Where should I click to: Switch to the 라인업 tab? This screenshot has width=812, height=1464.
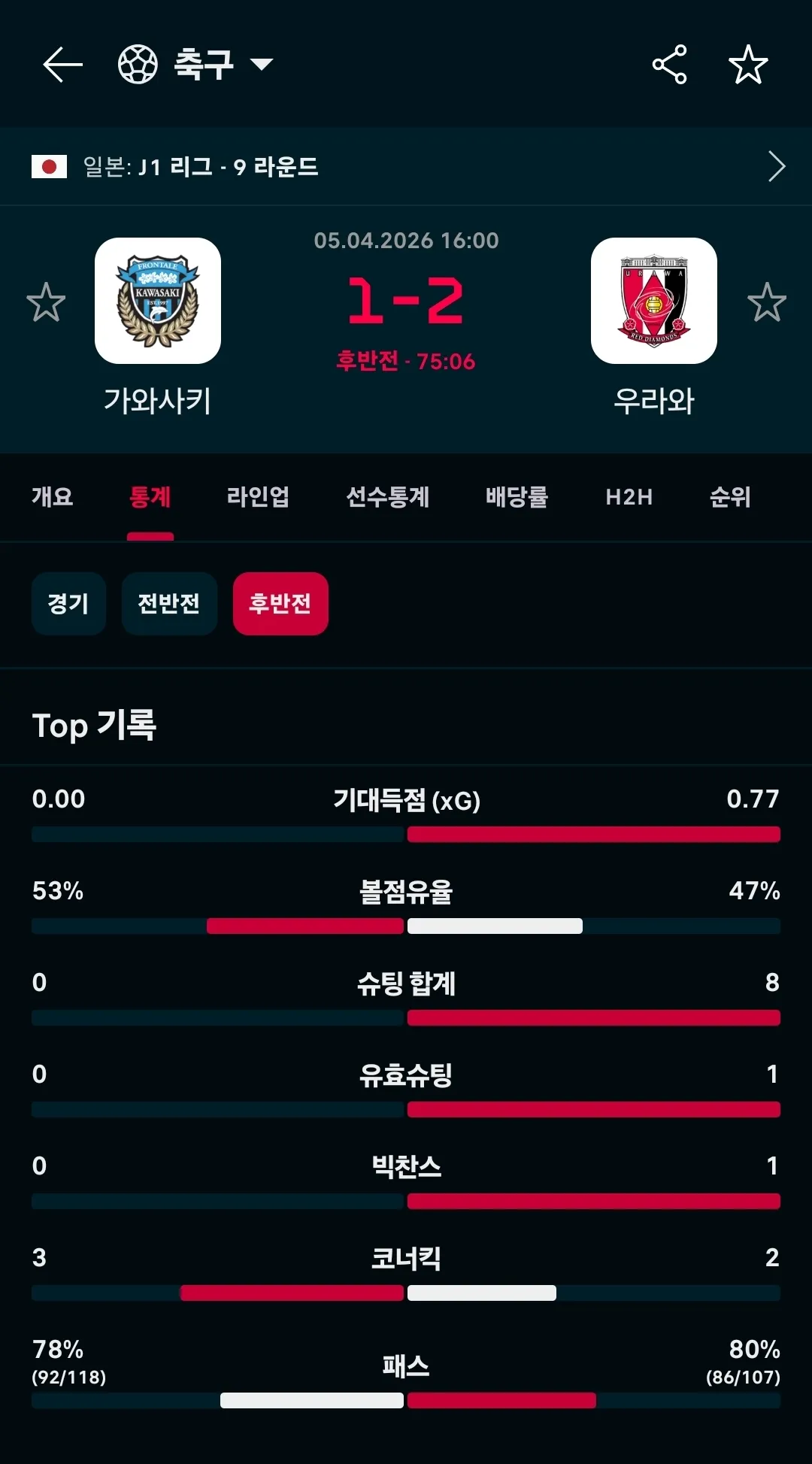tap(258, 497)
